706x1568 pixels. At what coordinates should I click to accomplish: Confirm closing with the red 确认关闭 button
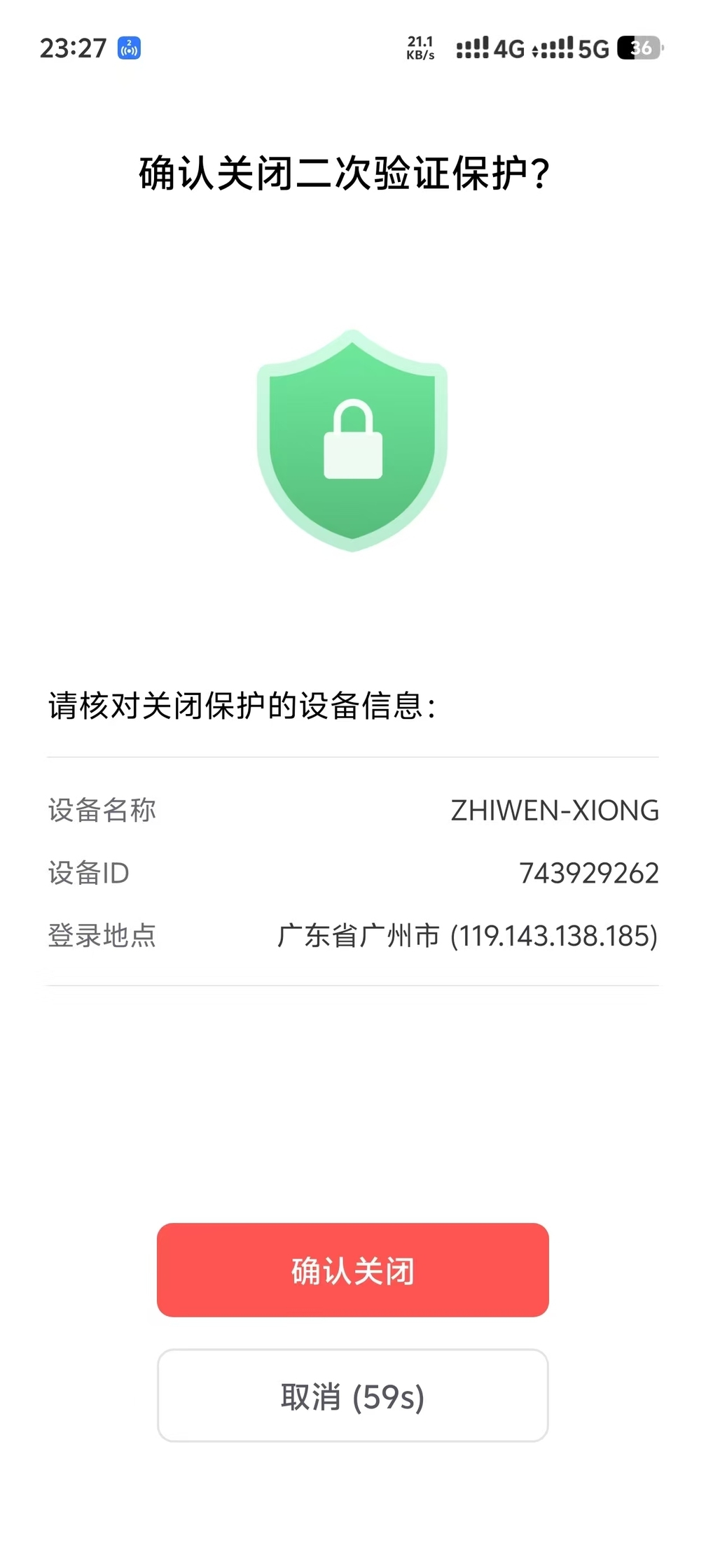352,1269
